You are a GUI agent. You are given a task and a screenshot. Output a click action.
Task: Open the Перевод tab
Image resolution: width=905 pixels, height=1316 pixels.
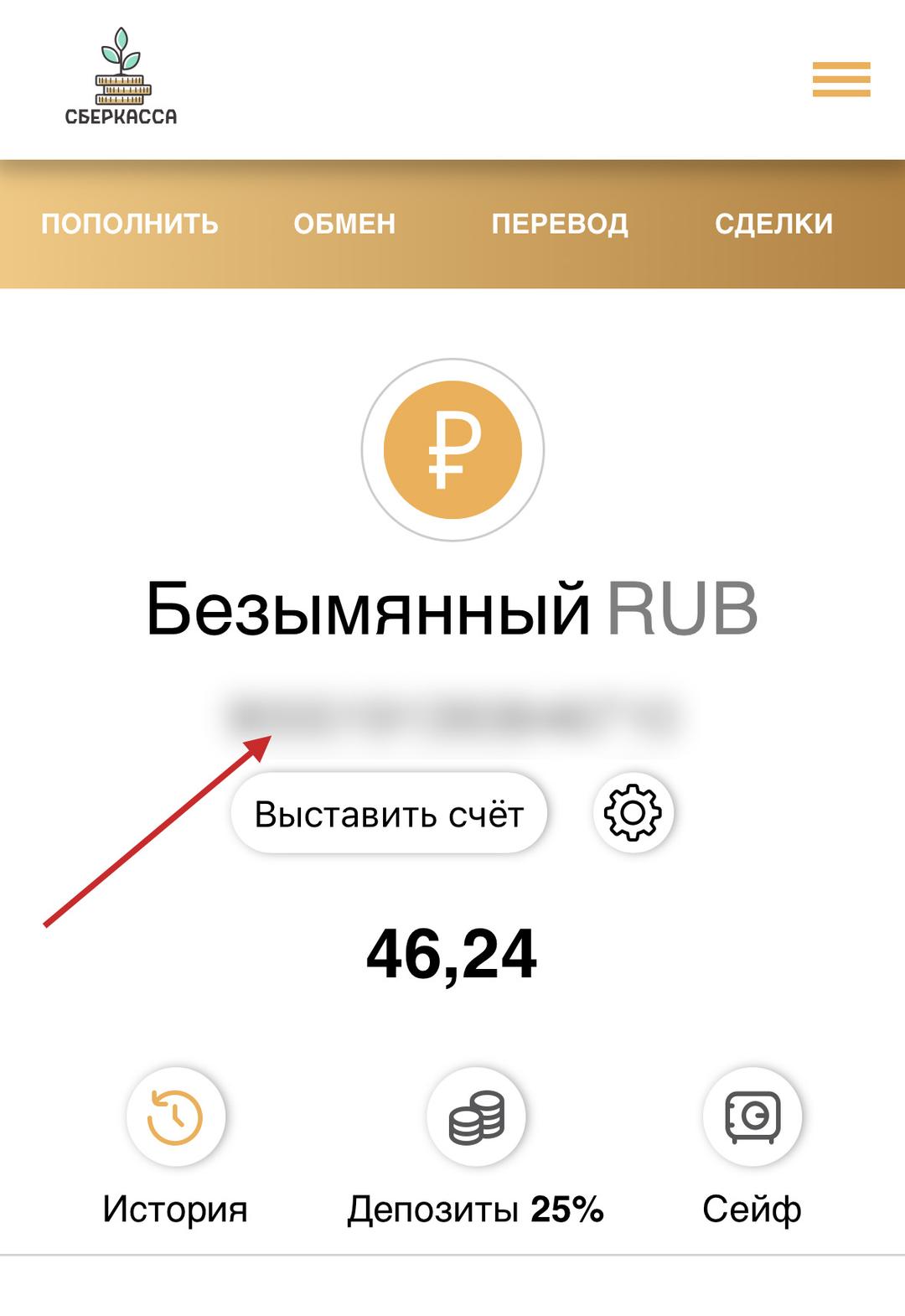[560, 224]
